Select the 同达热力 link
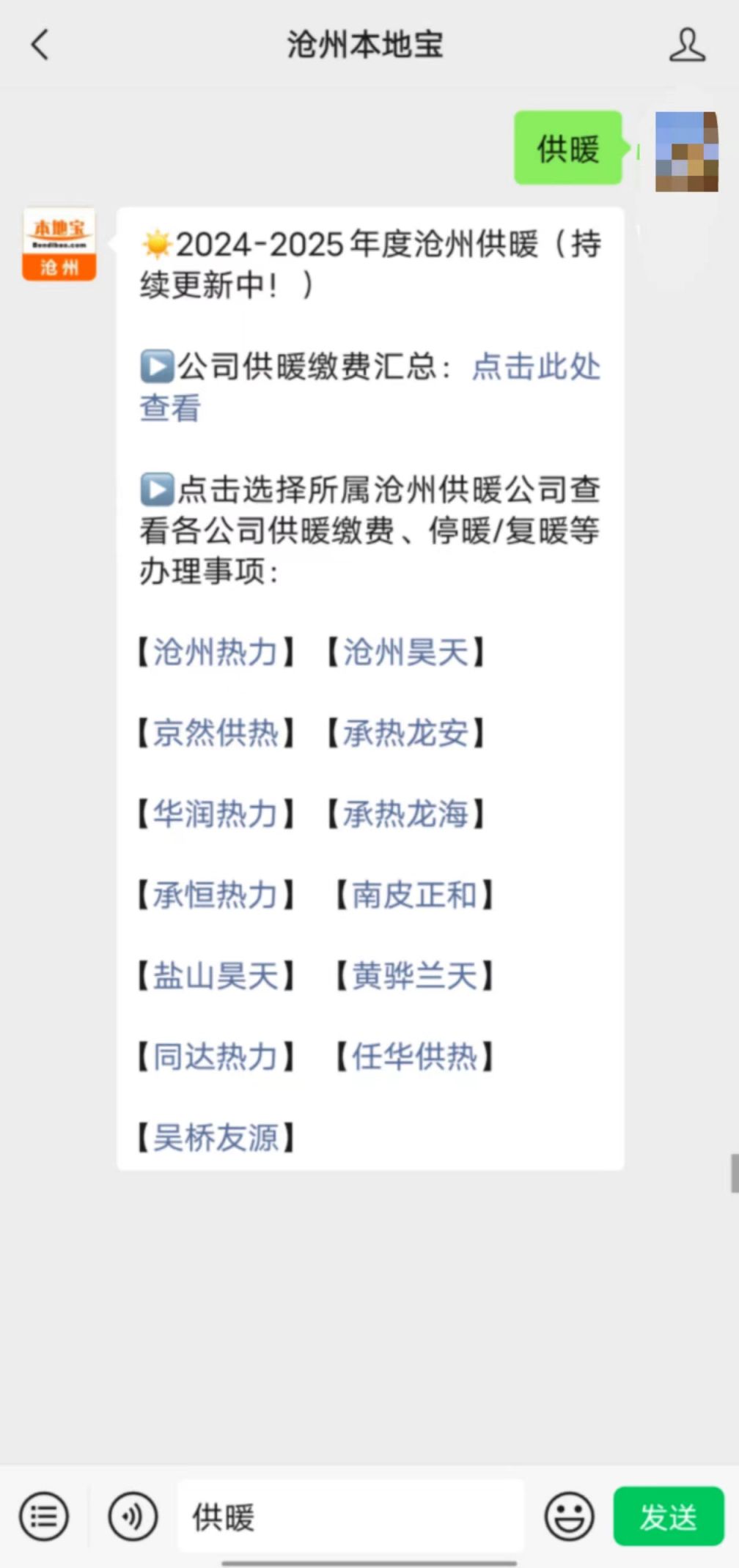 coord(215,1057)
